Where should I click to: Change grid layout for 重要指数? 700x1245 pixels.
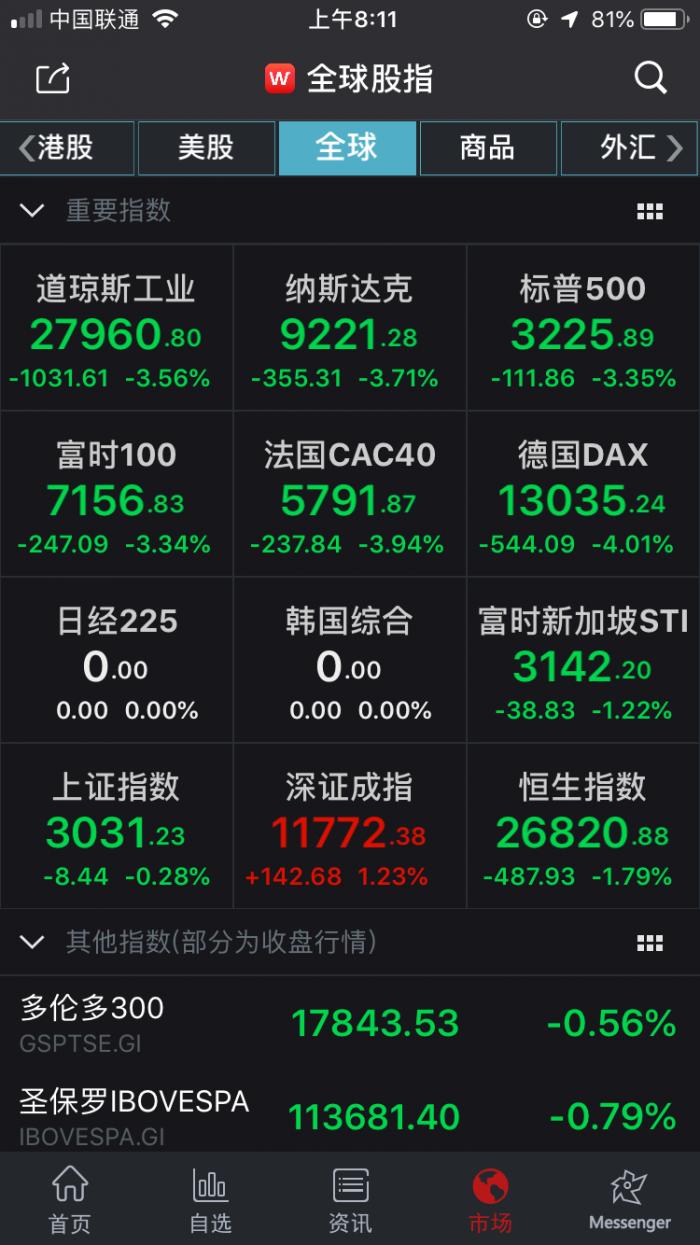tap(649, 211)
